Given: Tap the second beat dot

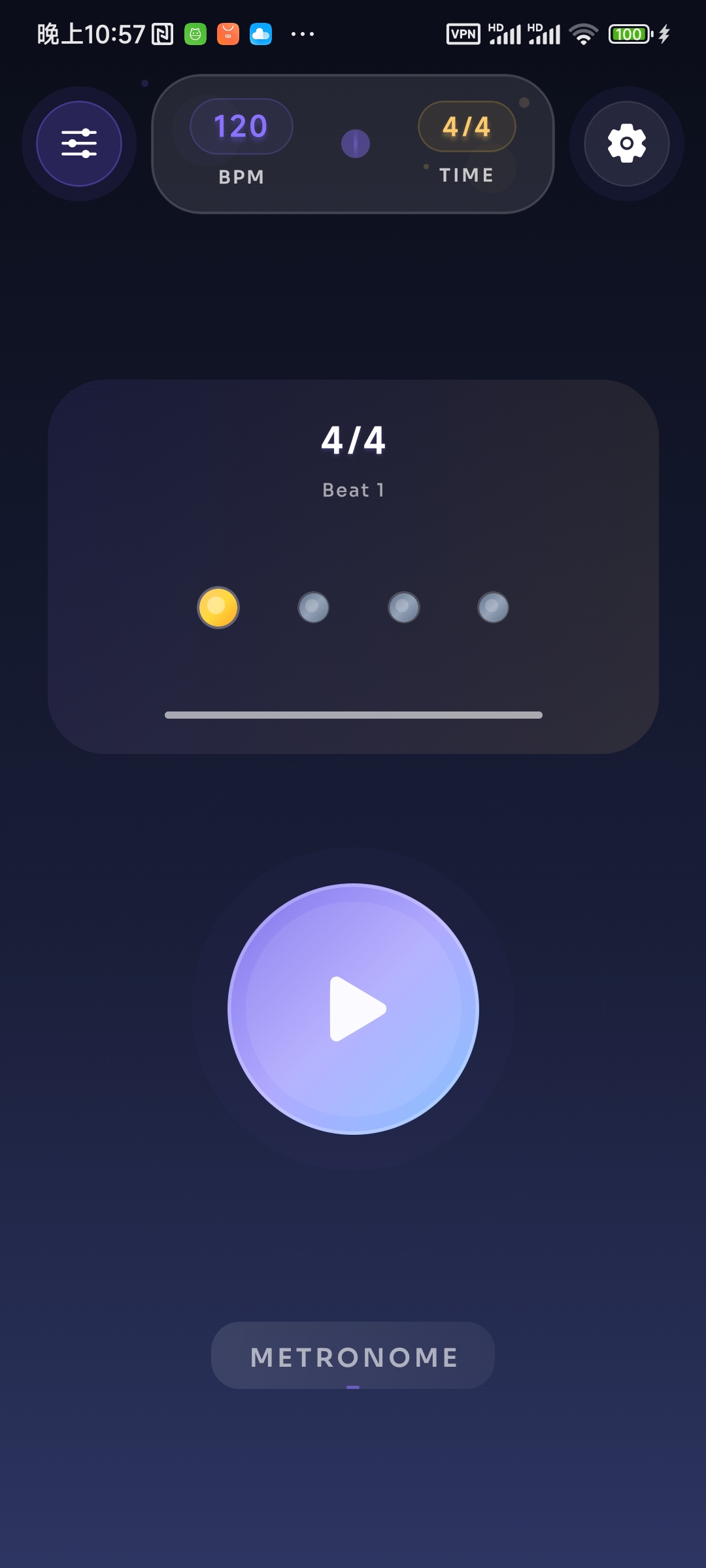Looking at the screenshot, I should 313,608.
